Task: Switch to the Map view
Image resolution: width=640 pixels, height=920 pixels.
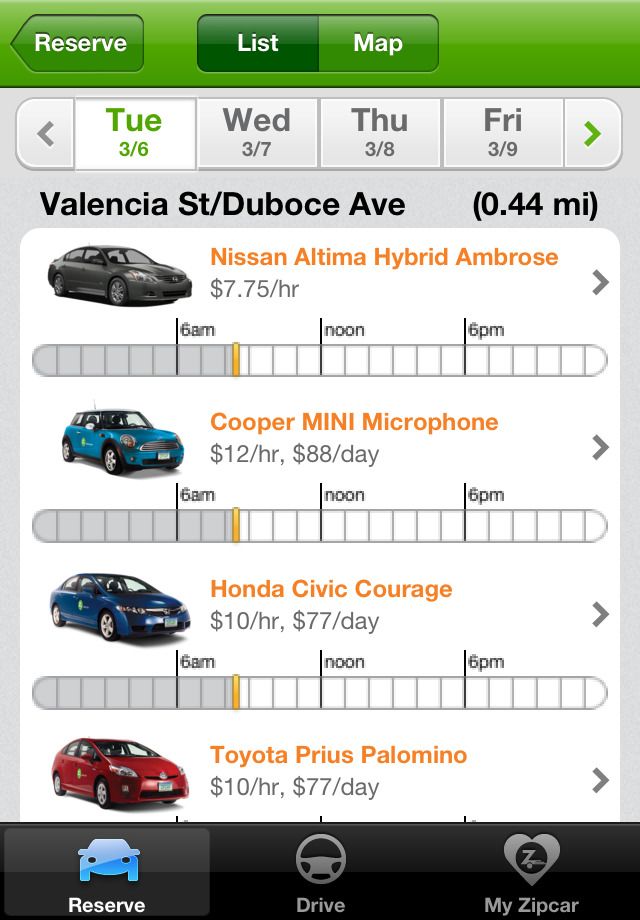Action: click(x=378, y=44)
